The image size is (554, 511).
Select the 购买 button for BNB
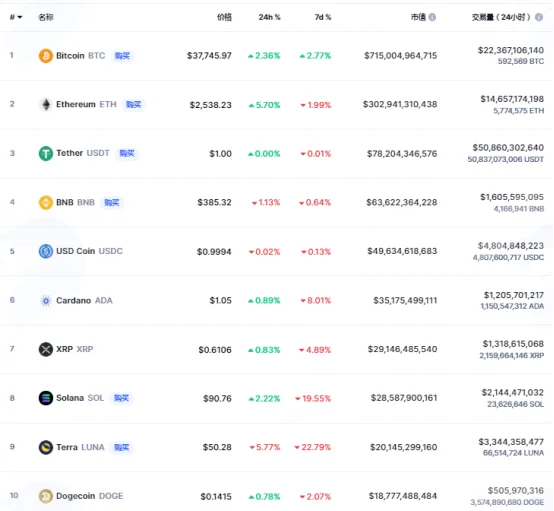pos(112,202)
